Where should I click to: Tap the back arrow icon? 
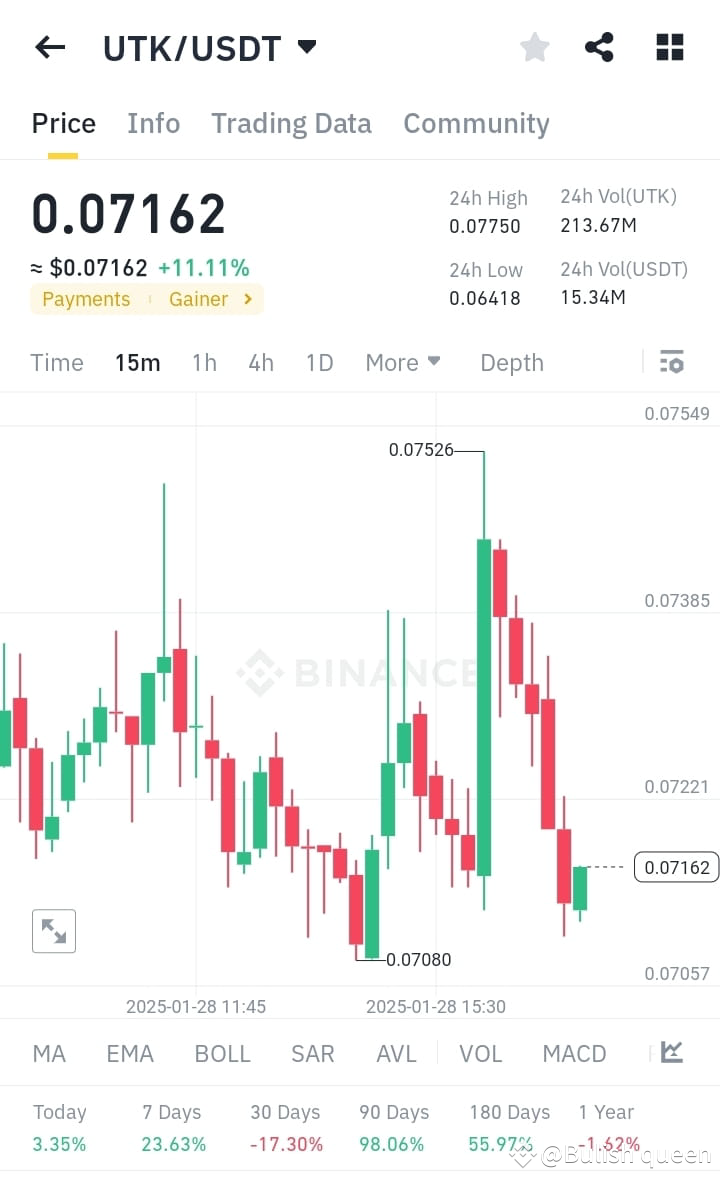(x=49, y=47)
